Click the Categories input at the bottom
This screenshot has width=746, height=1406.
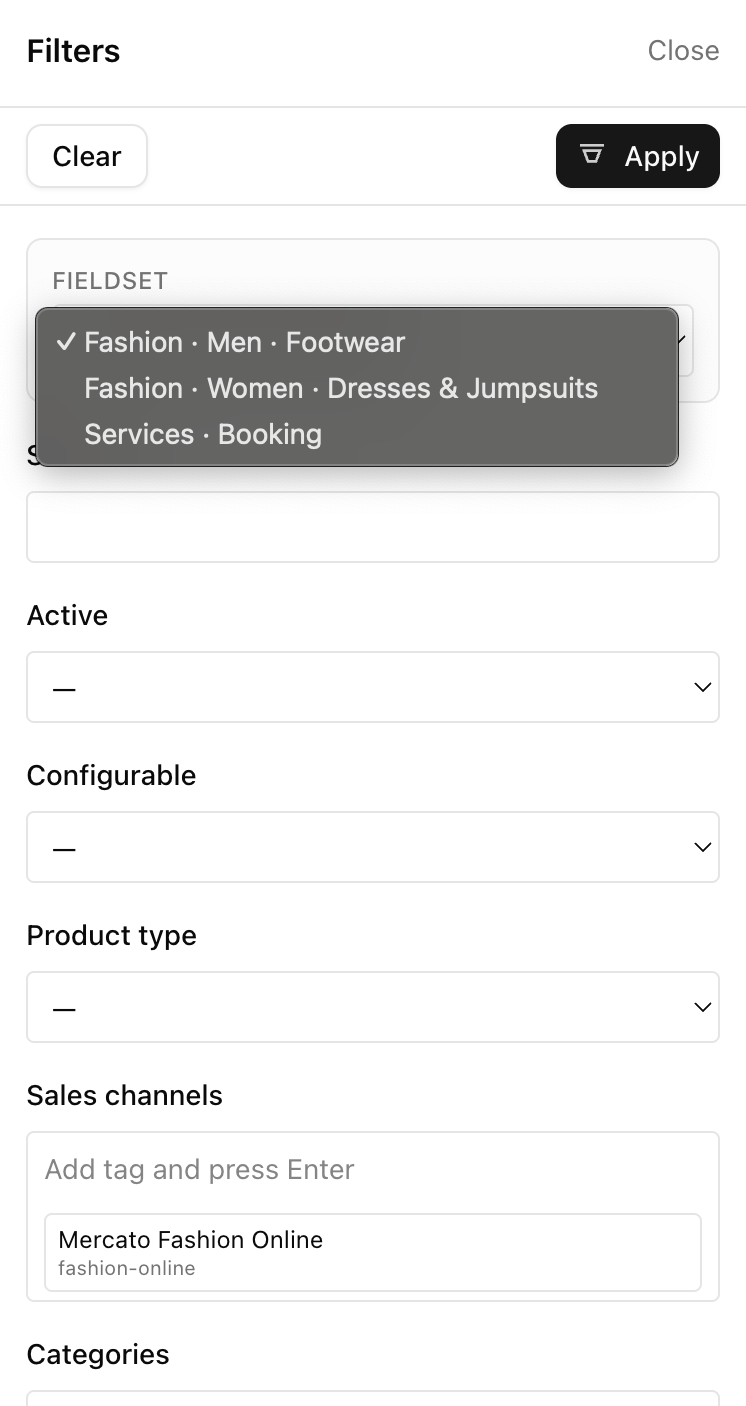click(x=373, y=1400)
